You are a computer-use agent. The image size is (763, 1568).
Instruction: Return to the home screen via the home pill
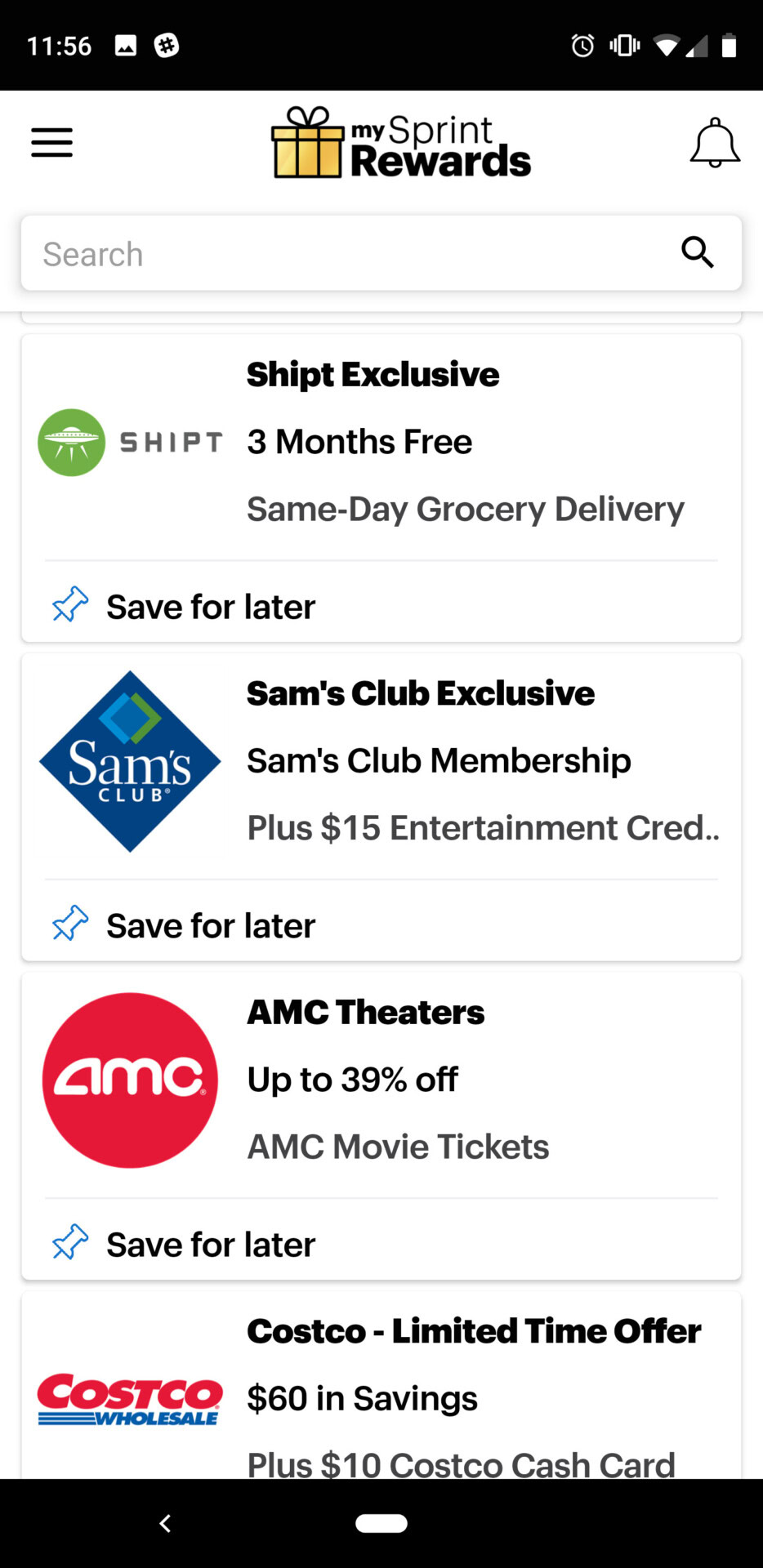click(x=381, y=1523)
